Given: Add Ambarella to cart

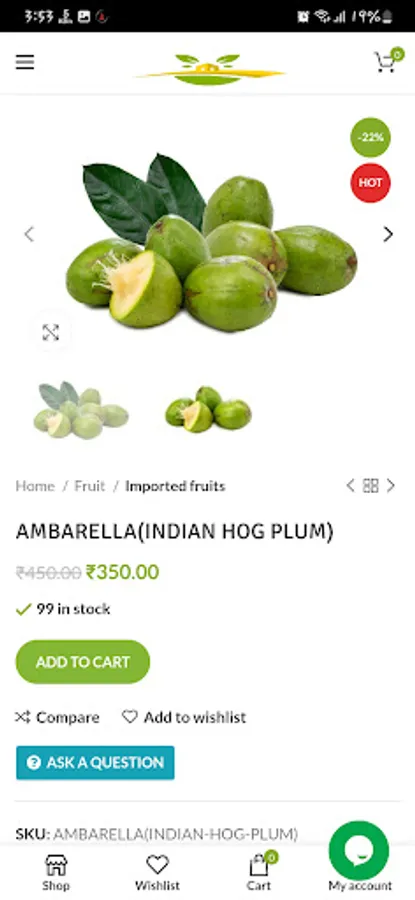Looking at the screenshot, I should 83,662.
